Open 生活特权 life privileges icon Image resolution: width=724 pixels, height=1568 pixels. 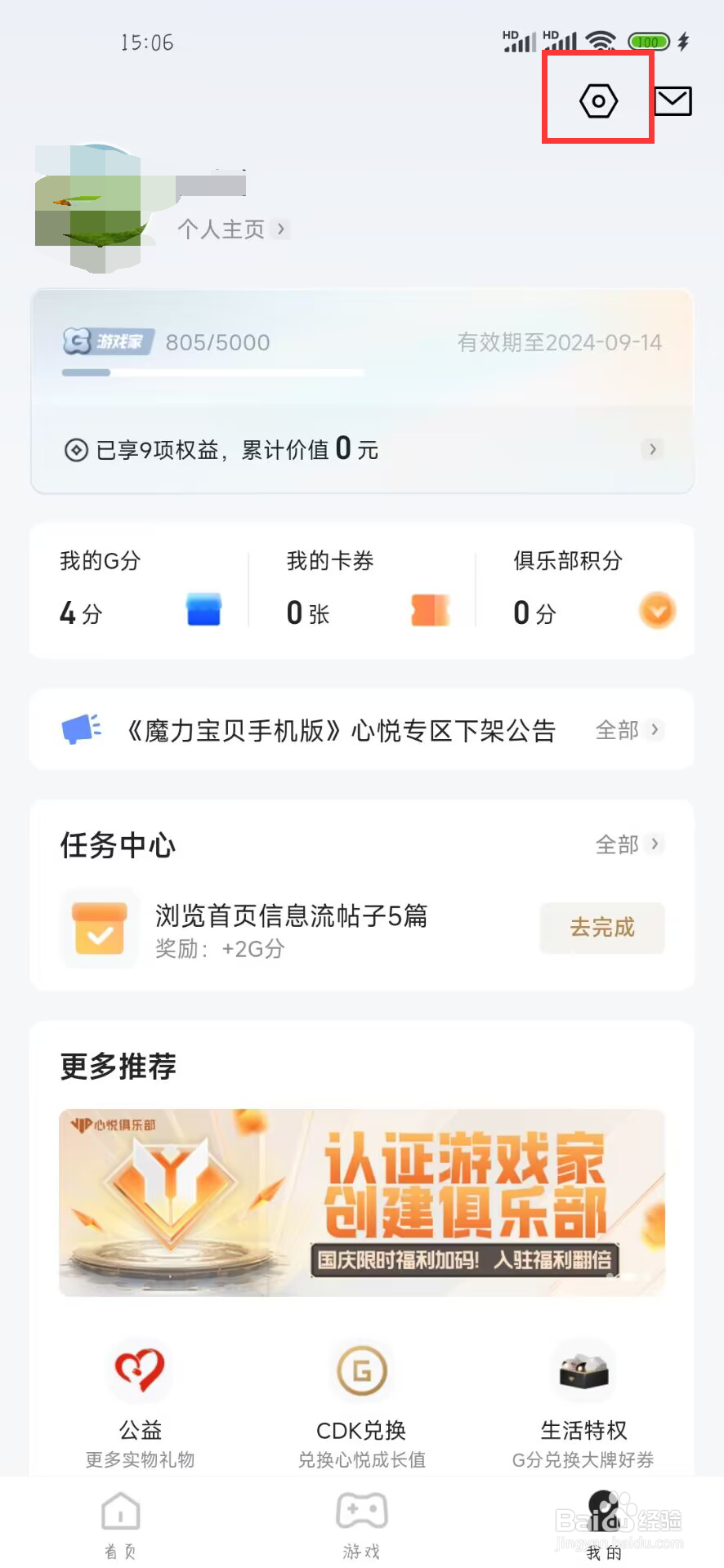click(x=582, y=1370)
